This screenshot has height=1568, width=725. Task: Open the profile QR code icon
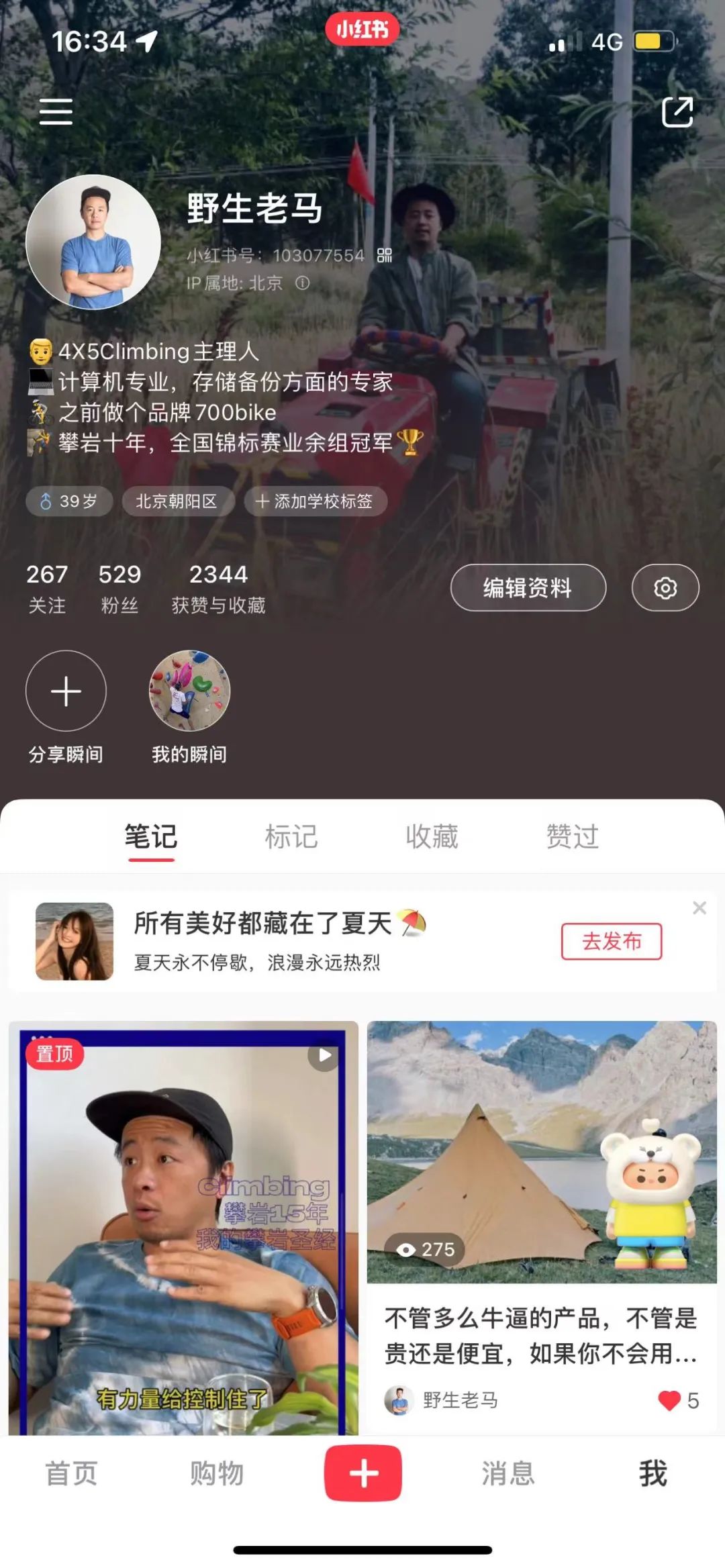[385, 255]
